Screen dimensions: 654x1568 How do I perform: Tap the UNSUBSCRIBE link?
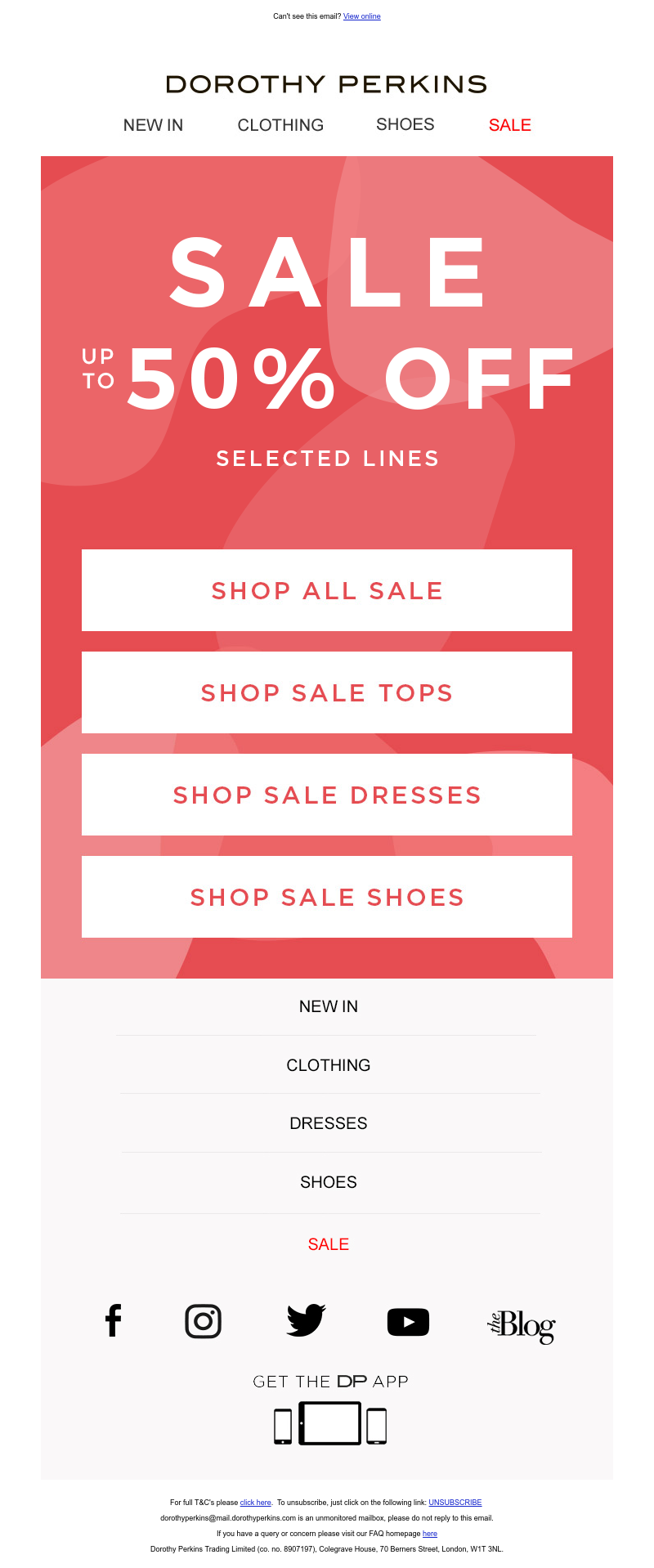coord(455,1503)
